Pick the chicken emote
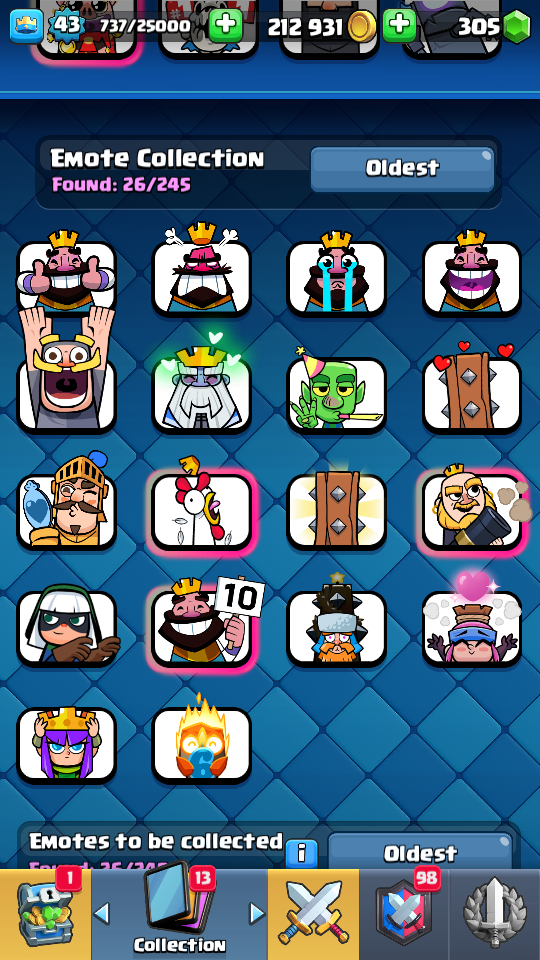 click(201, 508)
